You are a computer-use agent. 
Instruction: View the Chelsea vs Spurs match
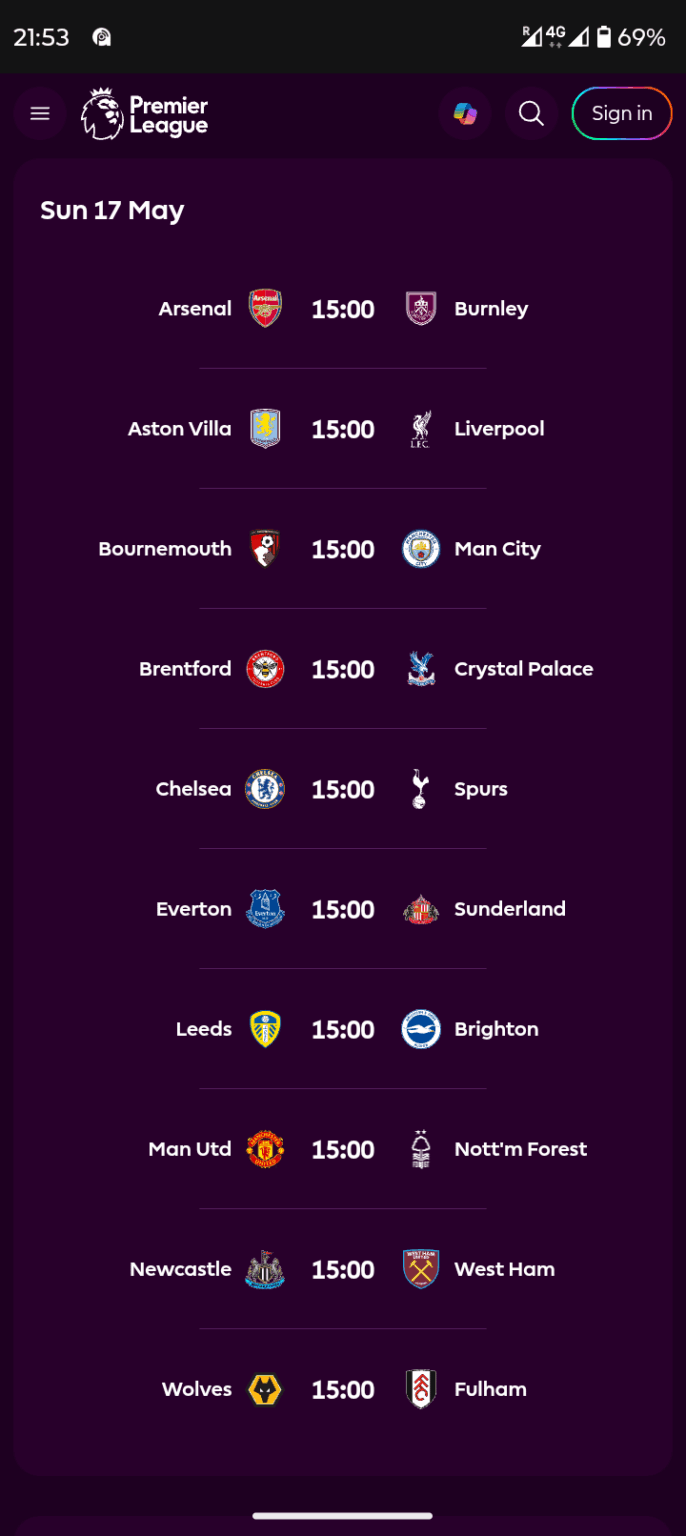pos(343,789)
